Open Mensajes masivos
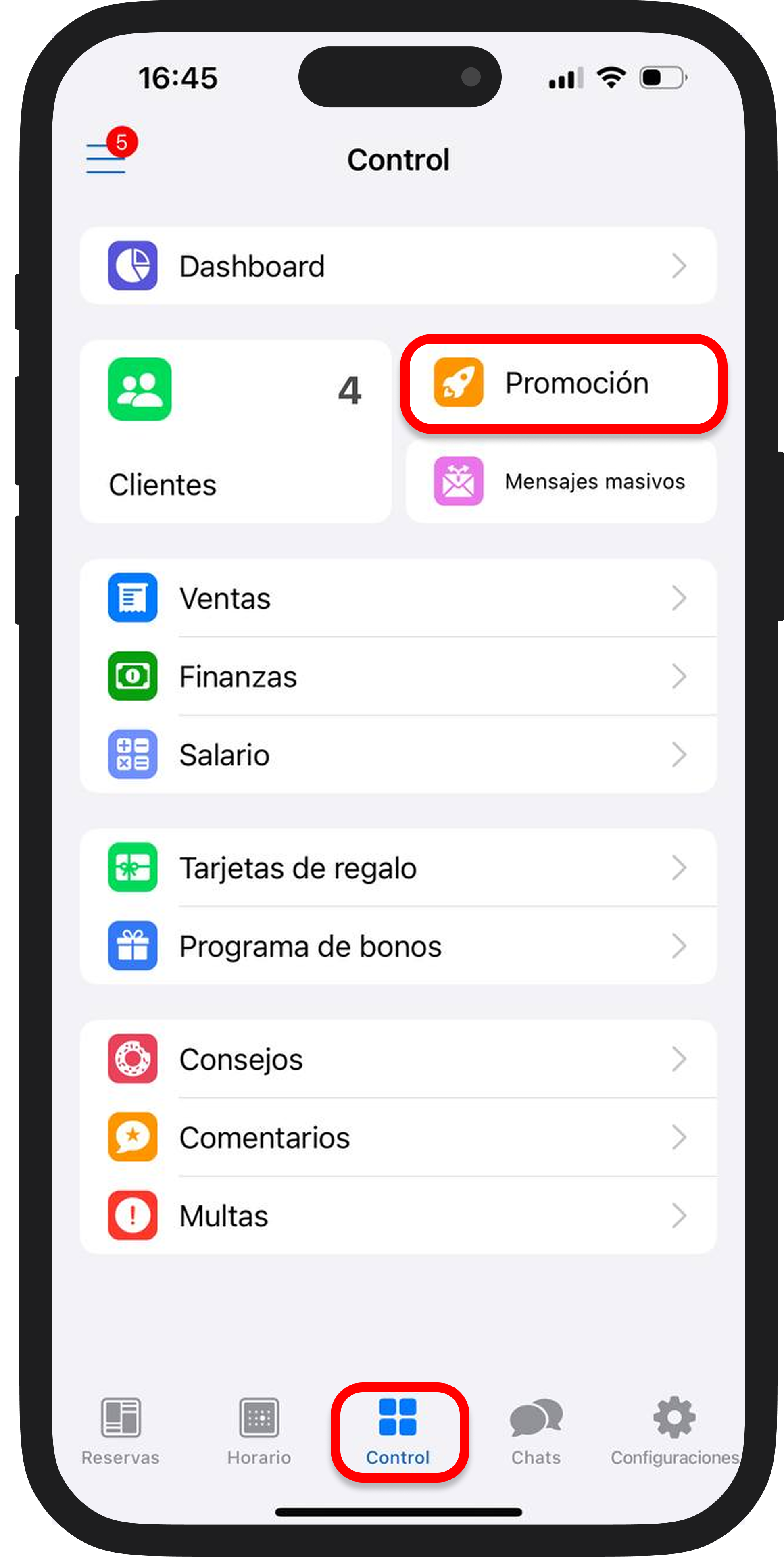 point(561,482)
